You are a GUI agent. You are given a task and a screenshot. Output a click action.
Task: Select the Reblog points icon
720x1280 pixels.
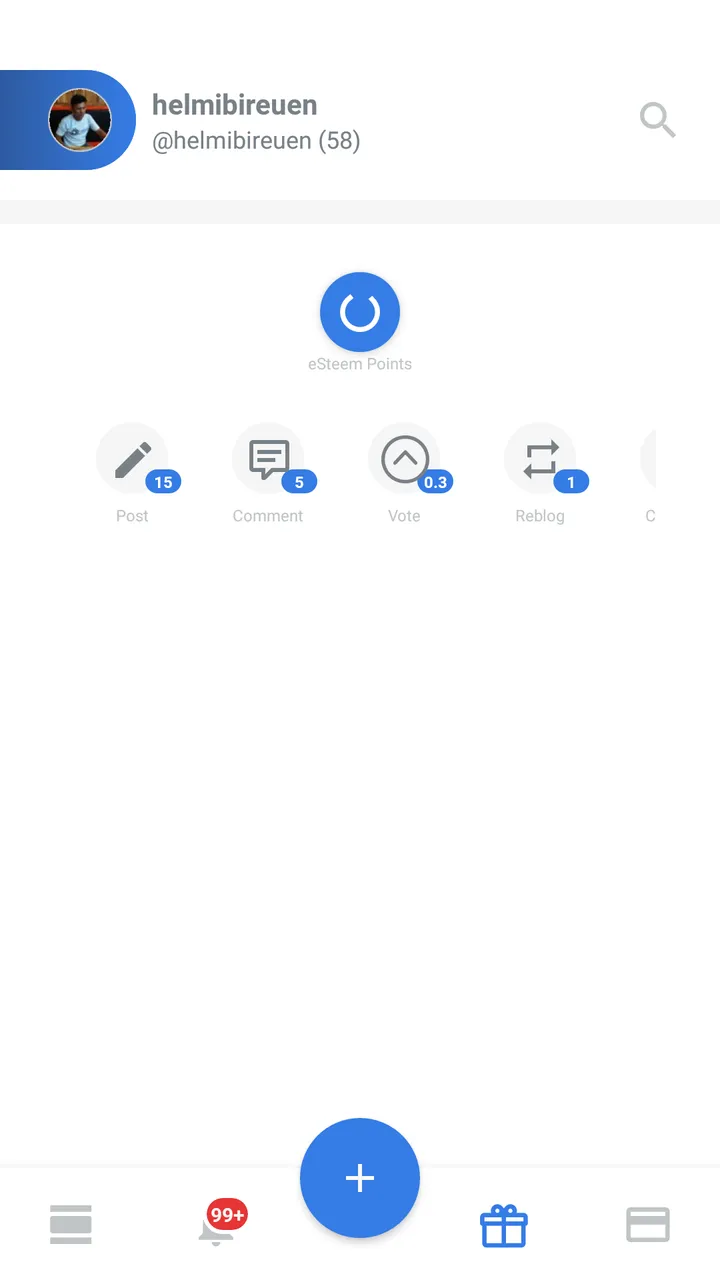click(540, 460)
